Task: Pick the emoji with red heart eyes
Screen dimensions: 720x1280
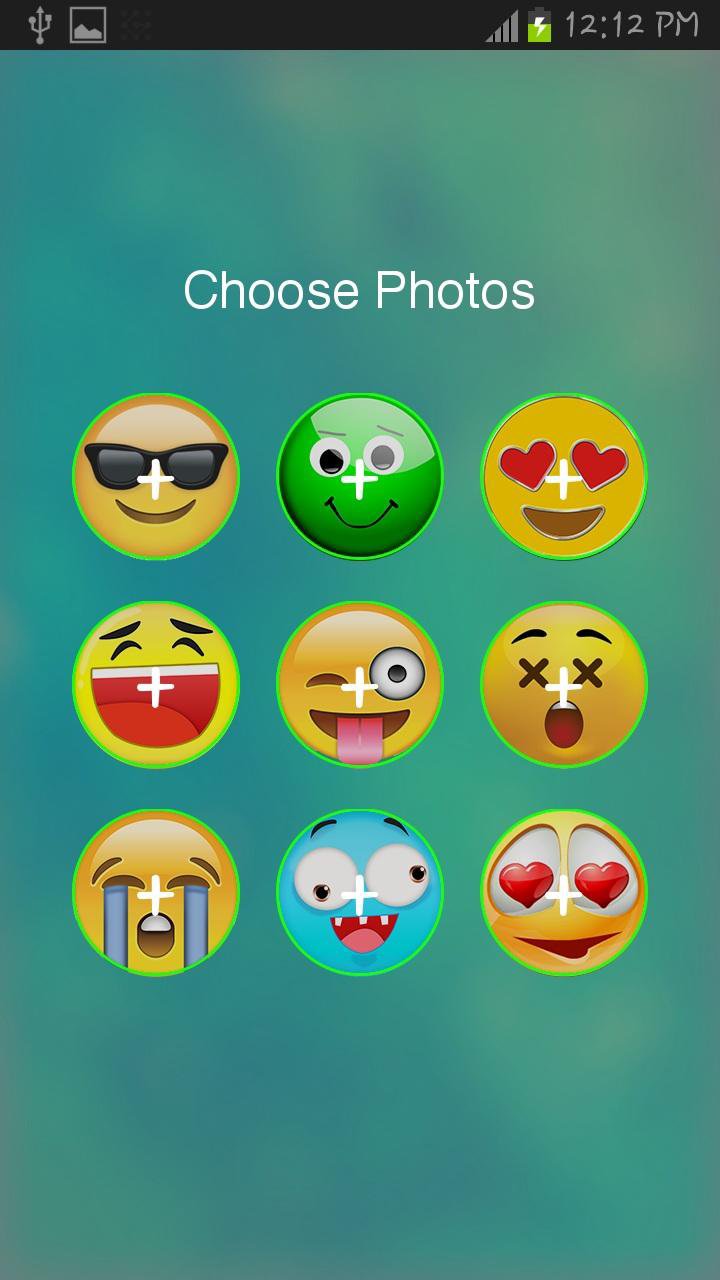Action: [563, 891]
